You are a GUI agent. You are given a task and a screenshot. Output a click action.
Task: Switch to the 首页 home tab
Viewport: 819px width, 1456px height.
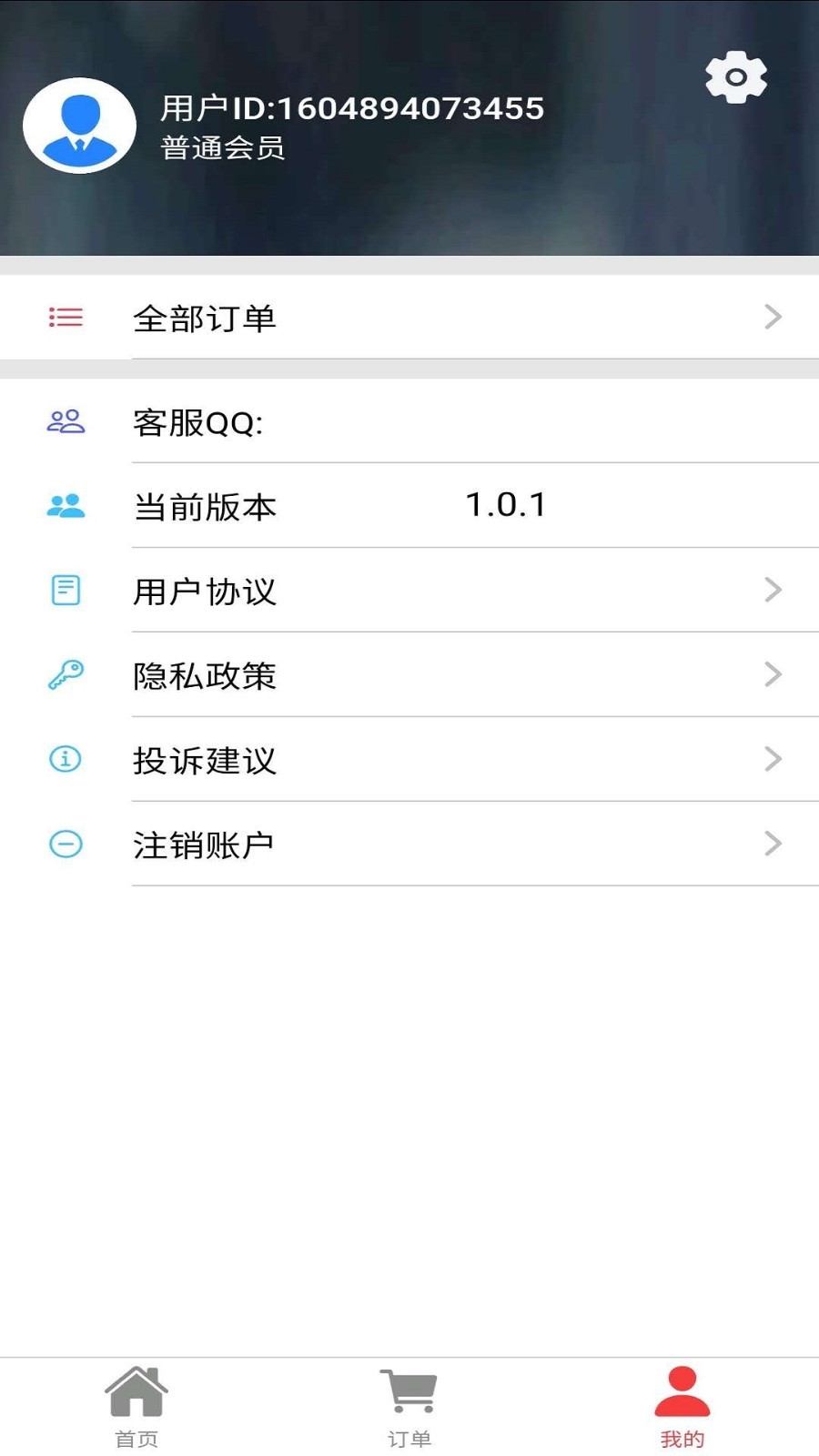coord(136,1407)
